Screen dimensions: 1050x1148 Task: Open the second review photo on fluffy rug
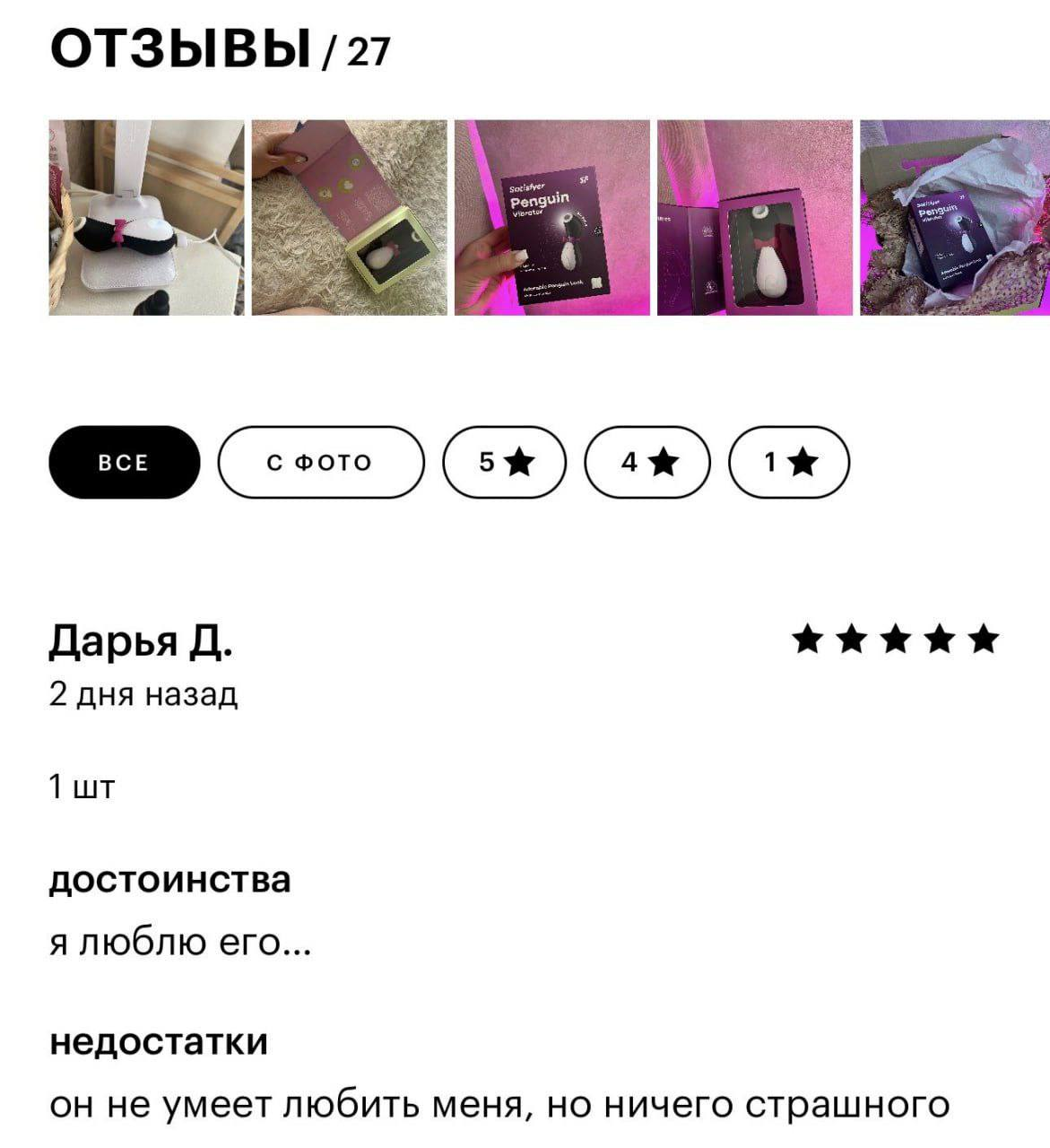click(x=349, y=218)
